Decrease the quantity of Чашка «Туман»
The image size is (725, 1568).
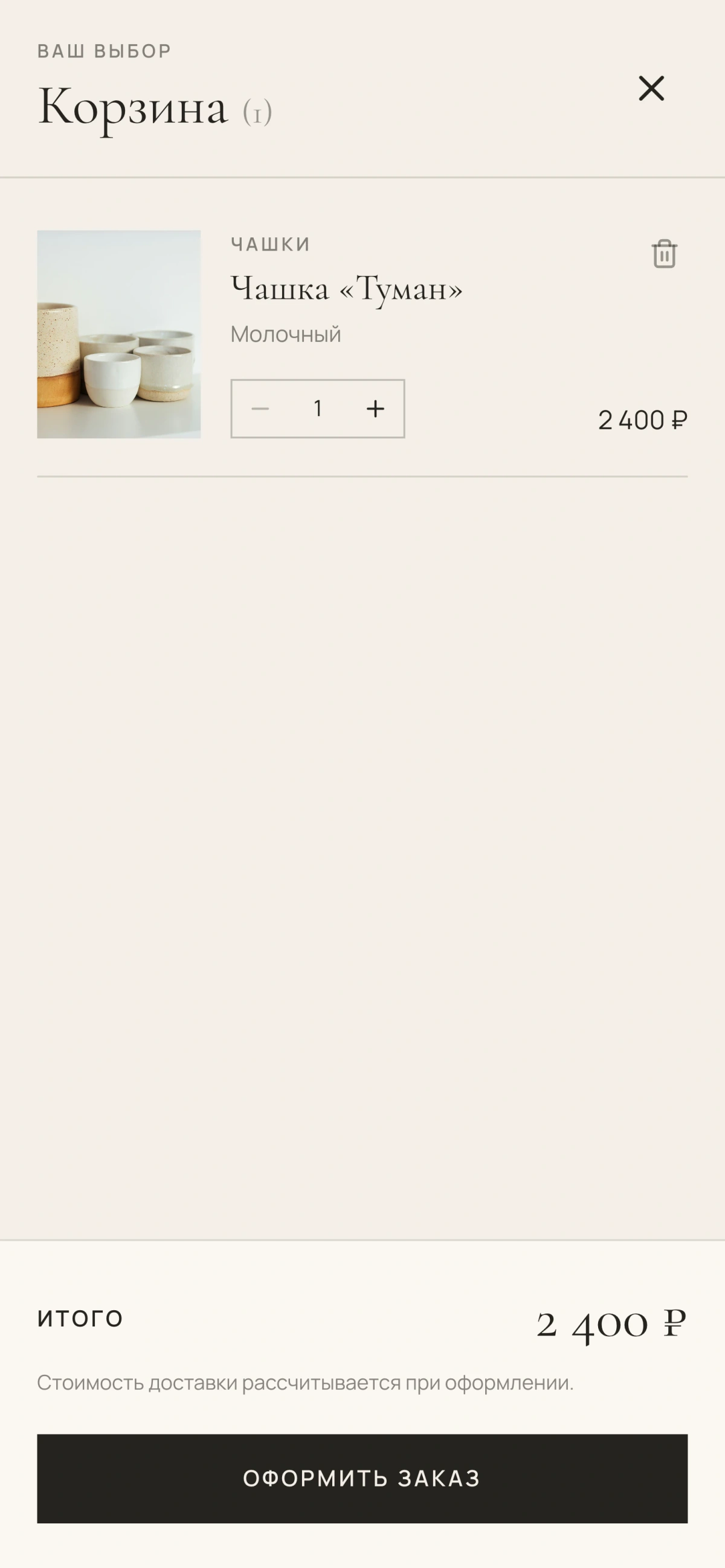[x=260, y=408]
